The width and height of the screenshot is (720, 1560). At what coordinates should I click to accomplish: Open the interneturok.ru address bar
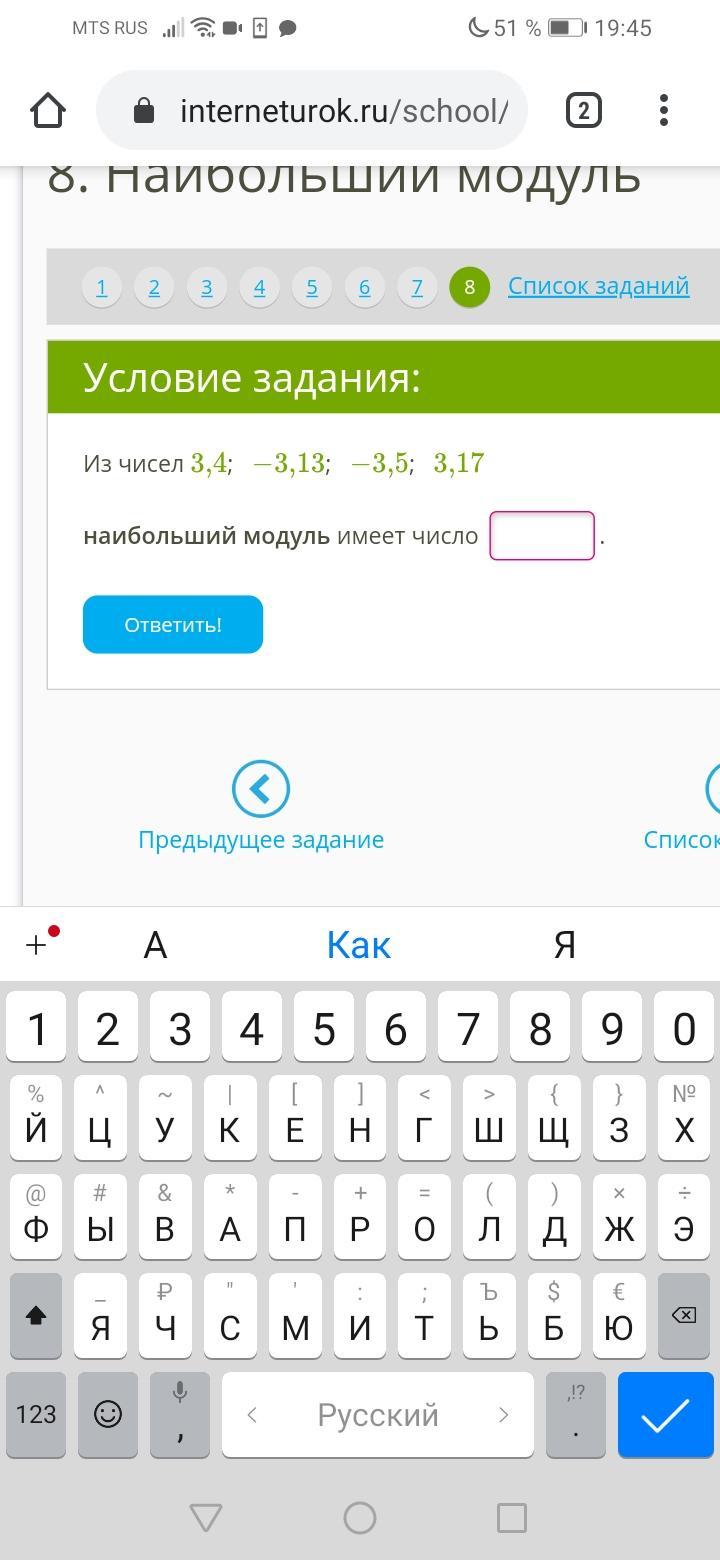click(311, 110)
